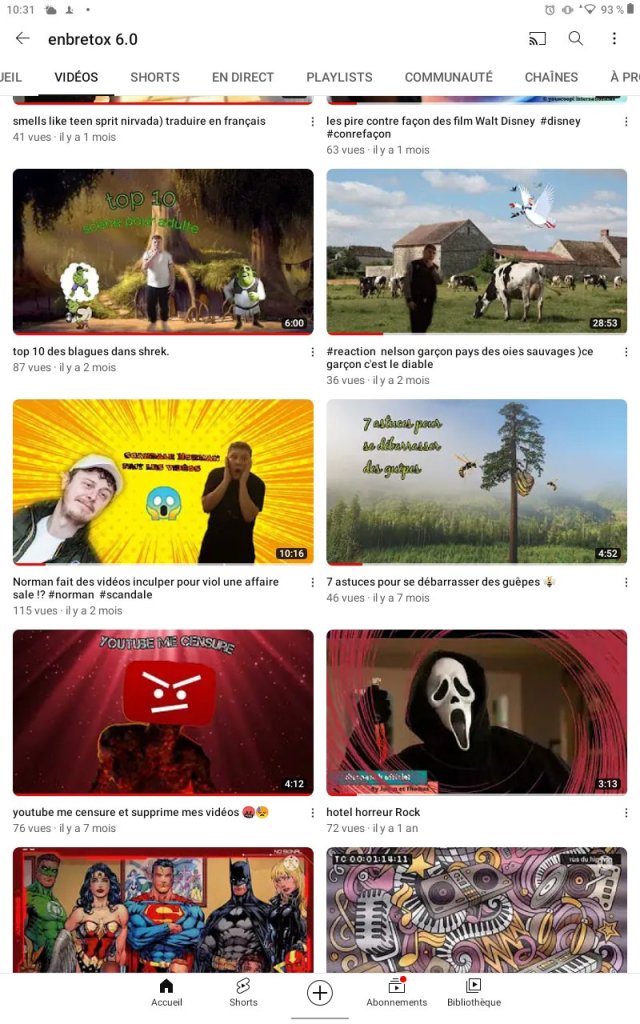Watch the Norman scandale video
This screenshot has width=640, height=1024.
pos(163,482)
